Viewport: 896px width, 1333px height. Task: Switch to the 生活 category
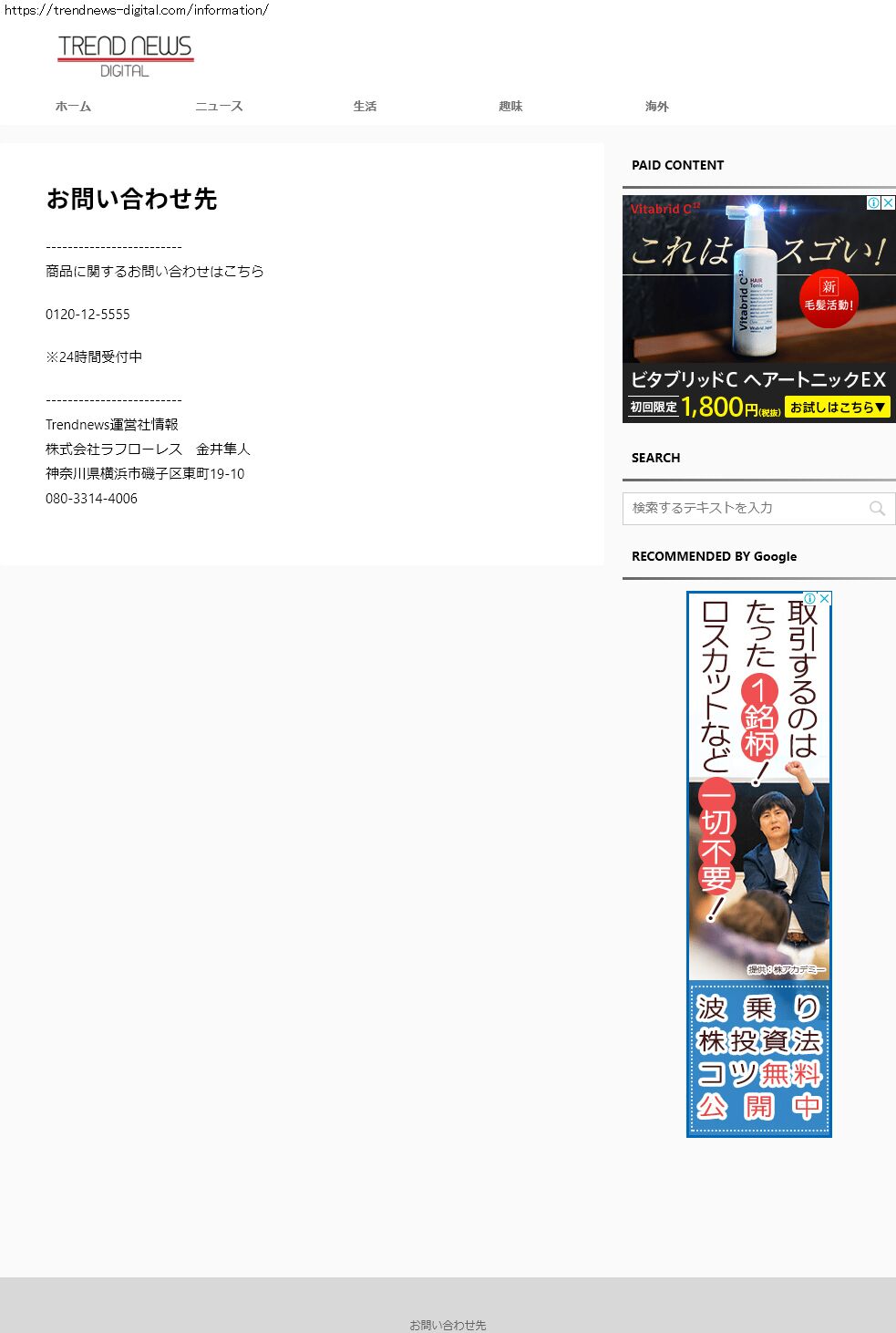365,107
